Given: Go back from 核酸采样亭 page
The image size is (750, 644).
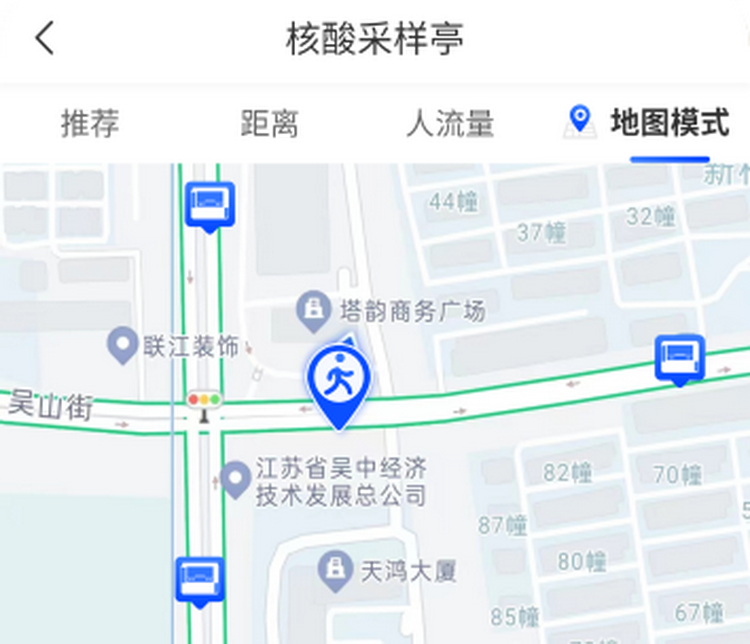Looking at the screenshot, I should [44, 39].
